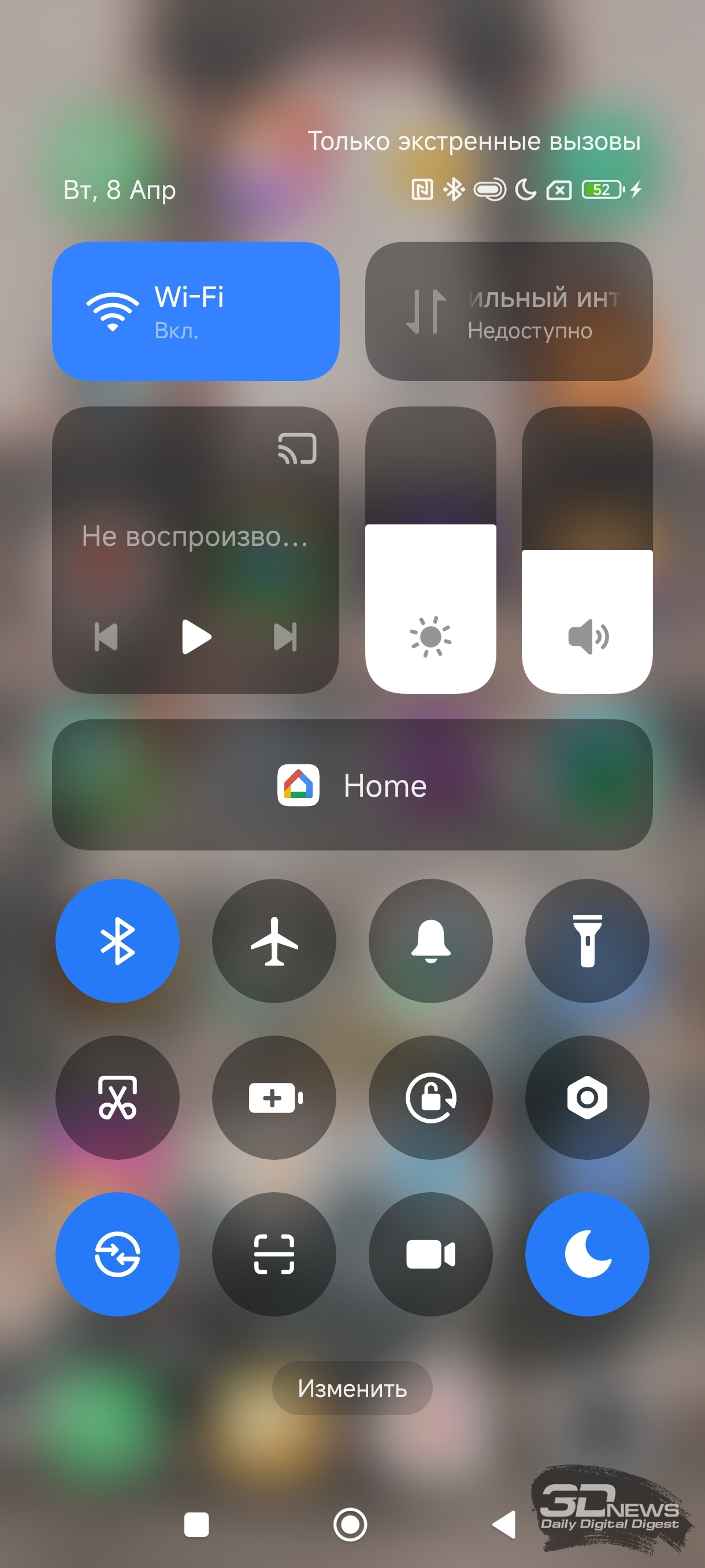Take a screenshot with scissors icon

click(x=117, y=1097)
